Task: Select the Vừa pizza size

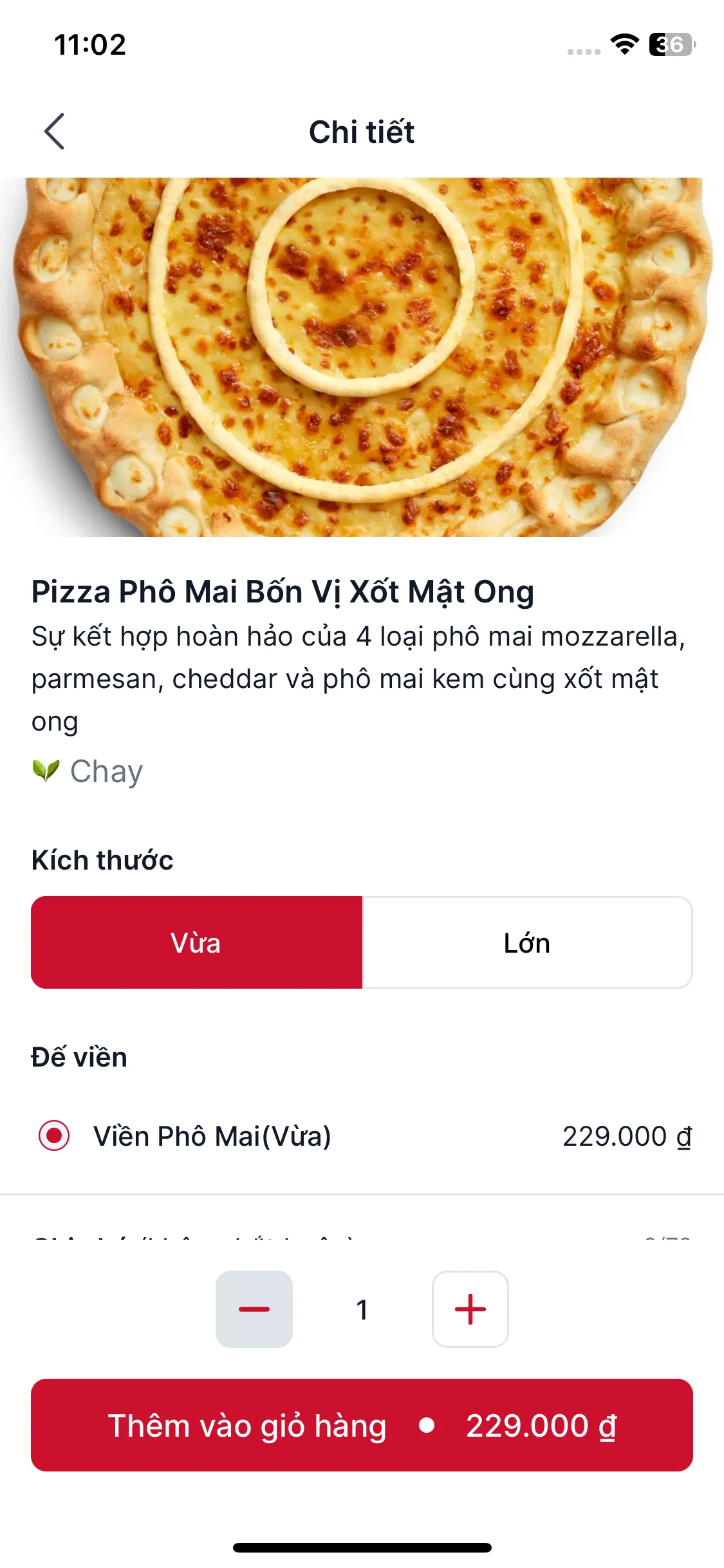Action: tap(196, 942)
